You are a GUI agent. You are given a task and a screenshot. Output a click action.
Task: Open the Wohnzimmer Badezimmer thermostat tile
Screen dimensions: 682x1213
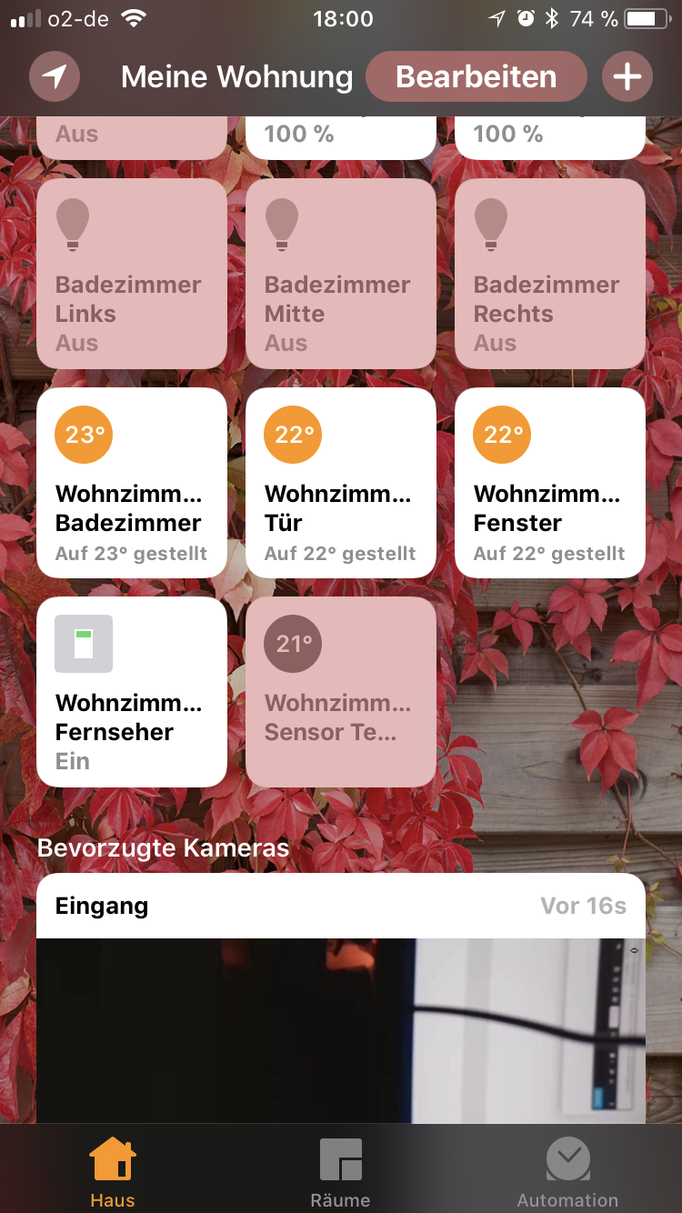(x=131, y=482)
